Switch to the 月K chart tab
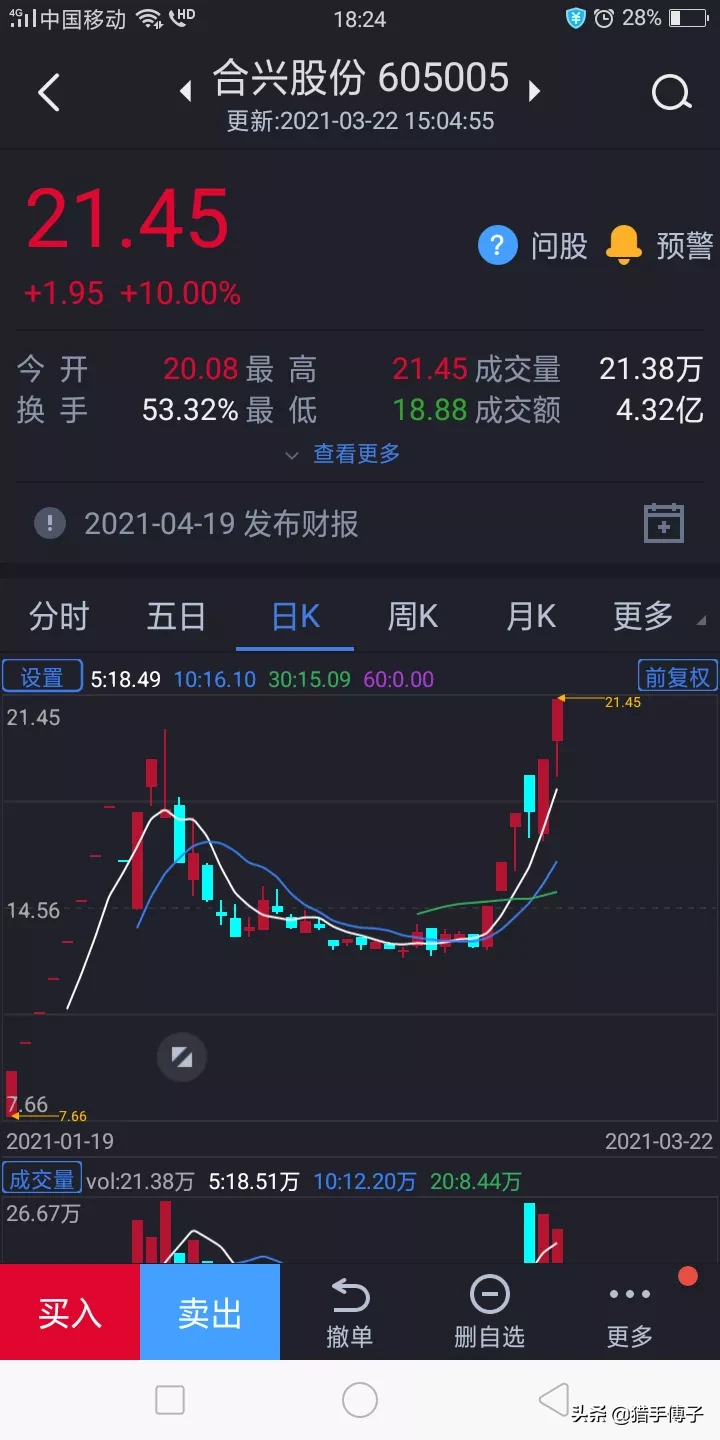This screenshot has height=1440, width=720. coord(531,616)
